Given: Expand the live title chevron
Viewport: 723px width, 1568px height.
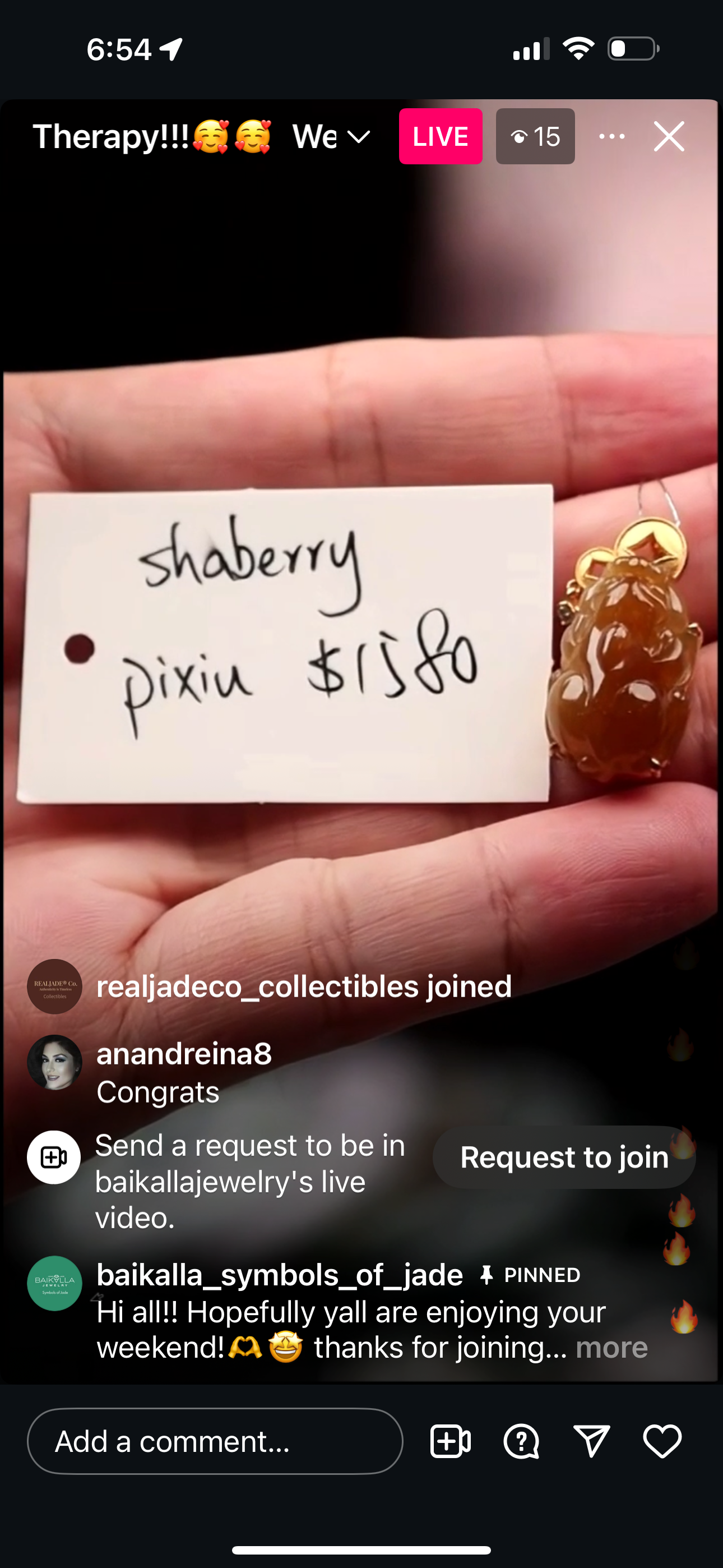Looking at the screenshot, I should (359, 136).
